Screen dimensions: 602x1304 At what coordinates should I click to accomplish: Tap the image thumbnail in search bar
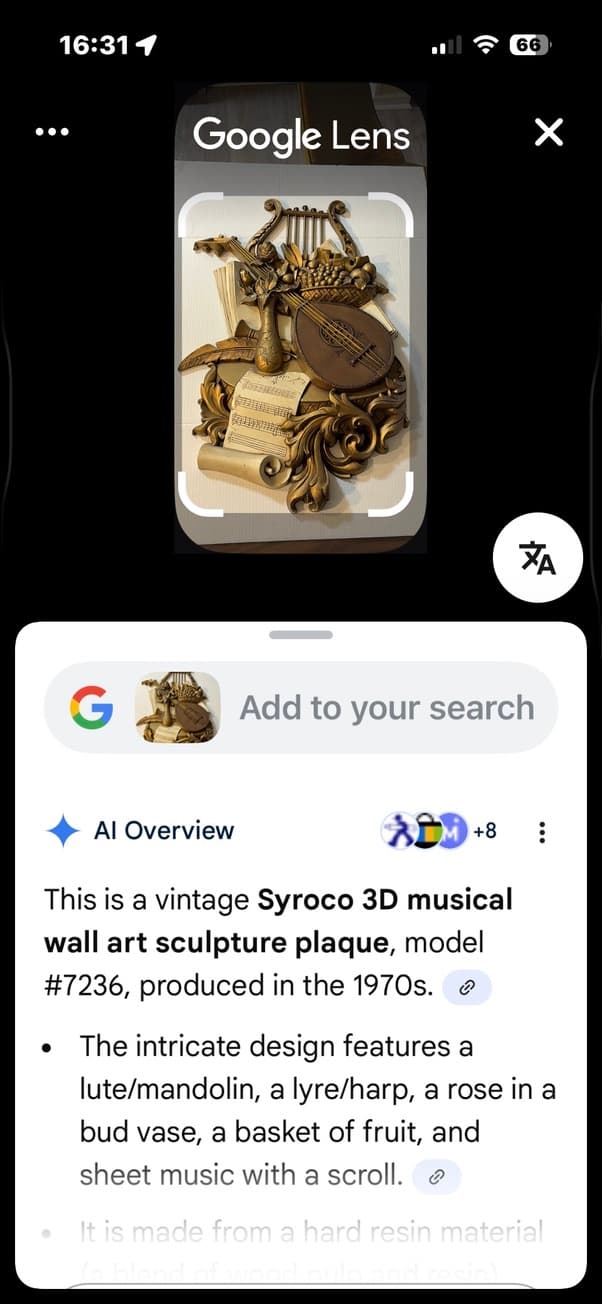pyautogui.click(x=178, y=707)
